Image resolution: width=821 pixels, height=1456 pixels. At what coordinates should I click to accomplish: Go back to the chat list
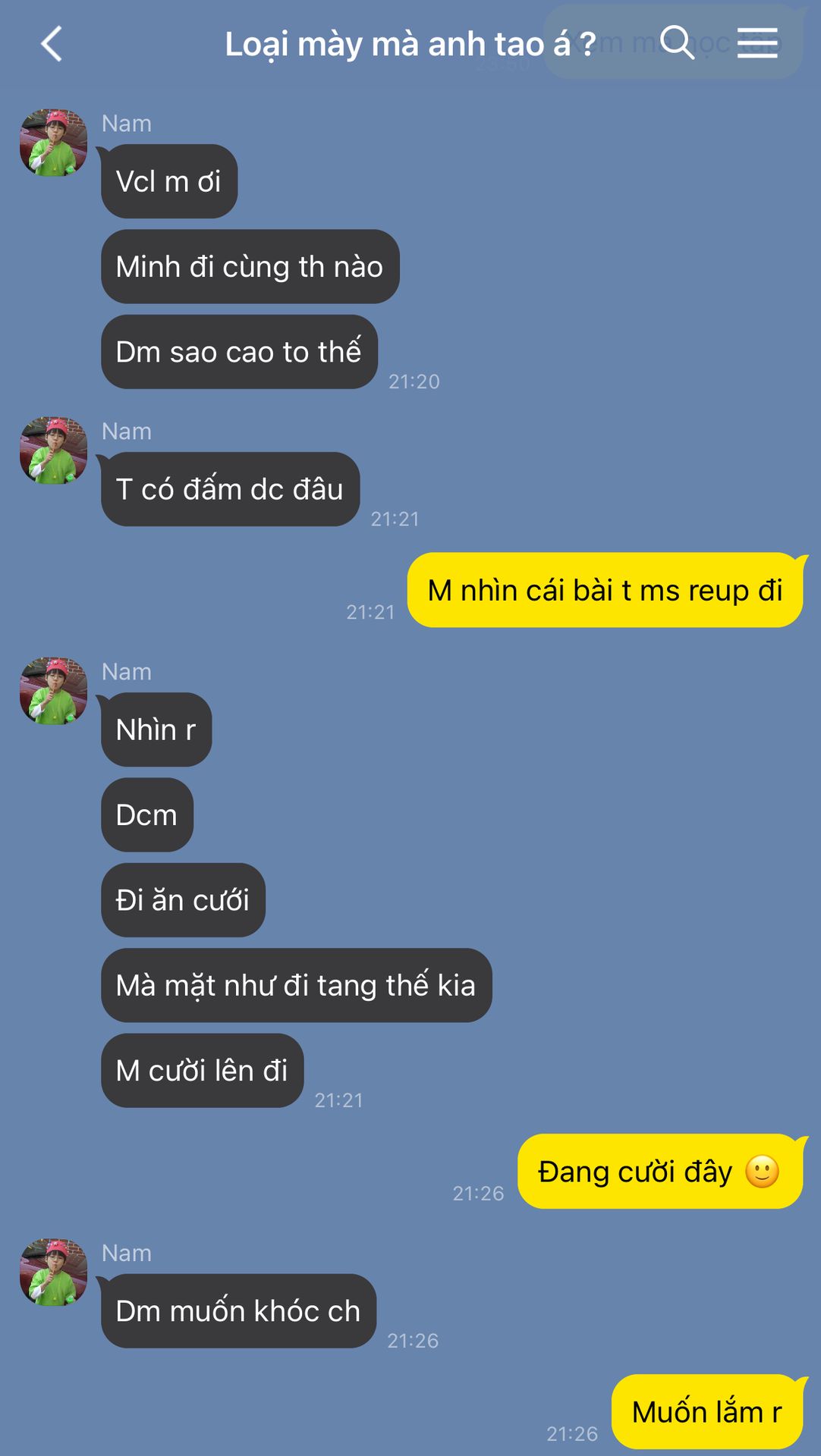pyautogui.click(x=52, y=44)
